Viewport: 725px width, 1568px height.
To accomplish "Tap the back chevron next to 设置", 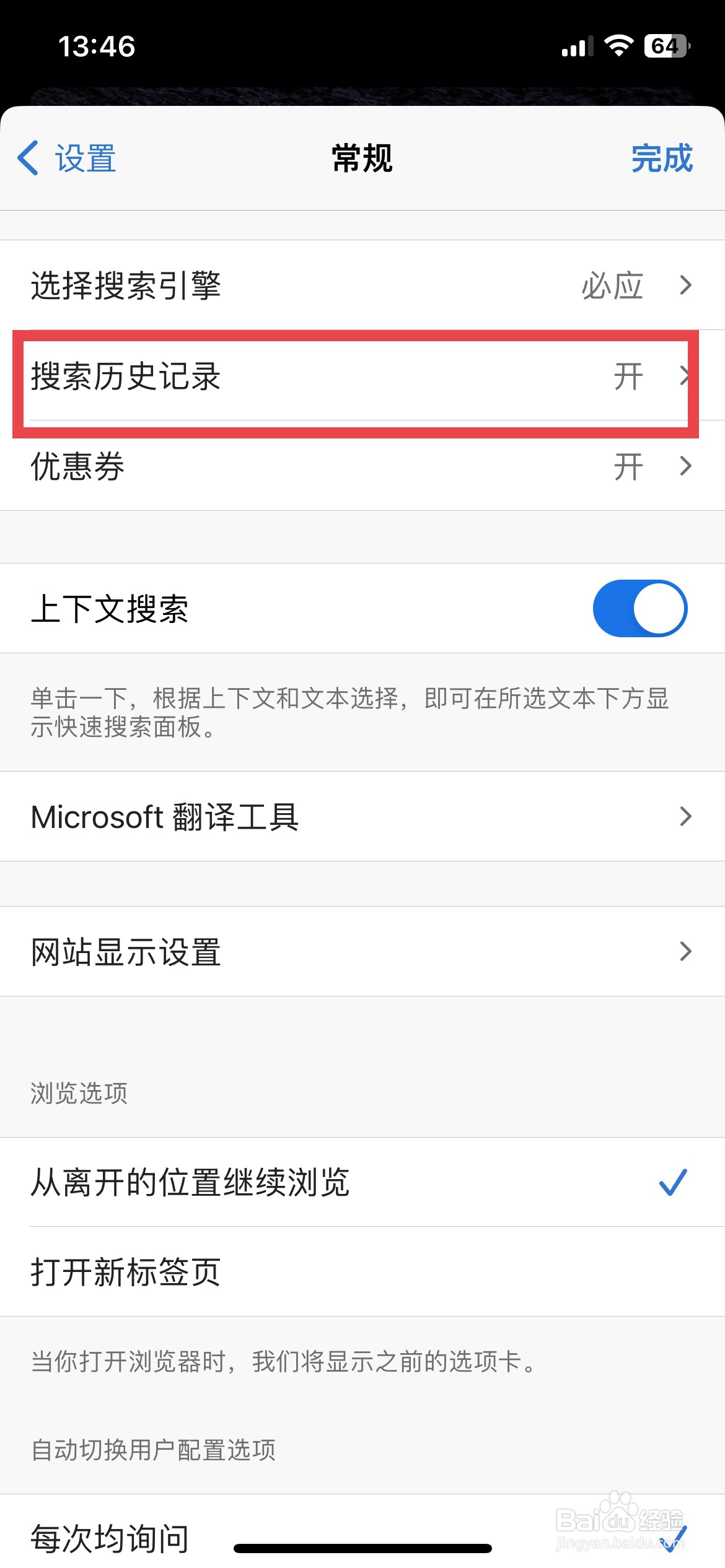I will click(x=30, y=159).
